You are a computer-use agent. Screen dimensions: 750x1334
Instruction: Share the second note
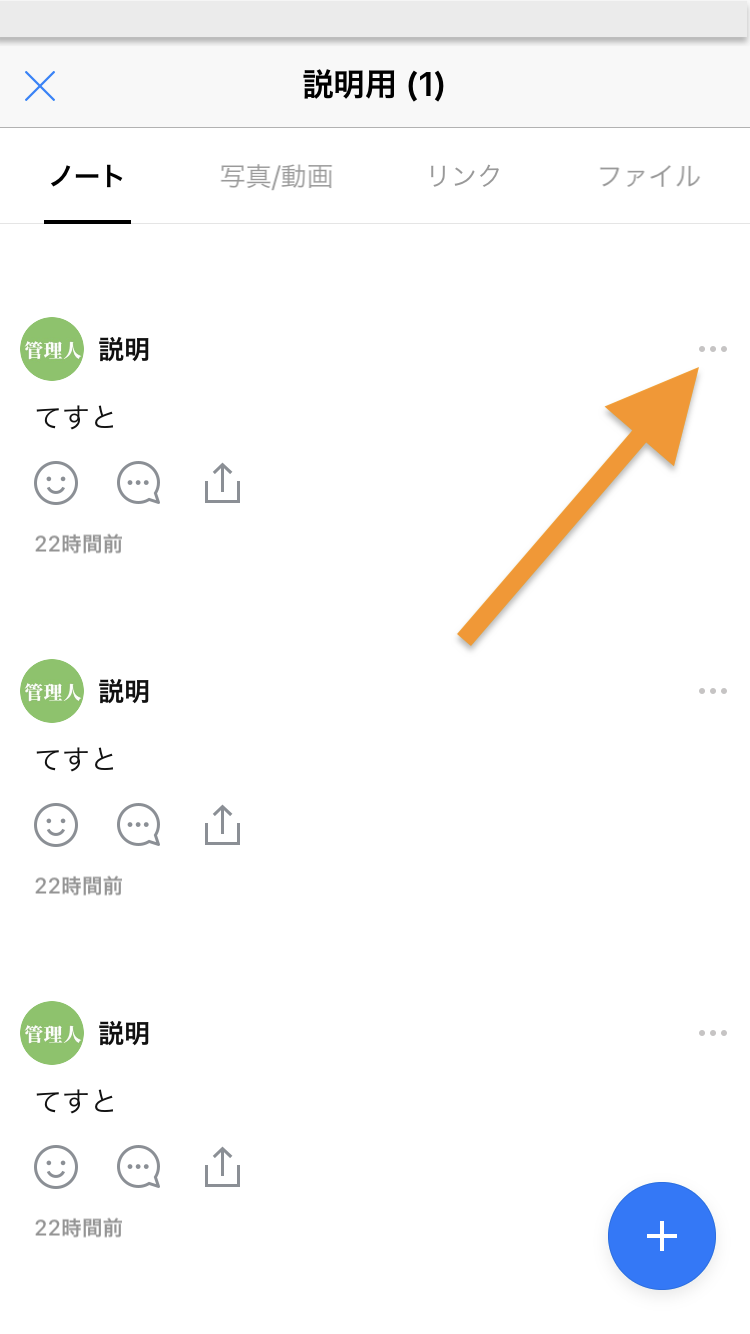(222, 826)
